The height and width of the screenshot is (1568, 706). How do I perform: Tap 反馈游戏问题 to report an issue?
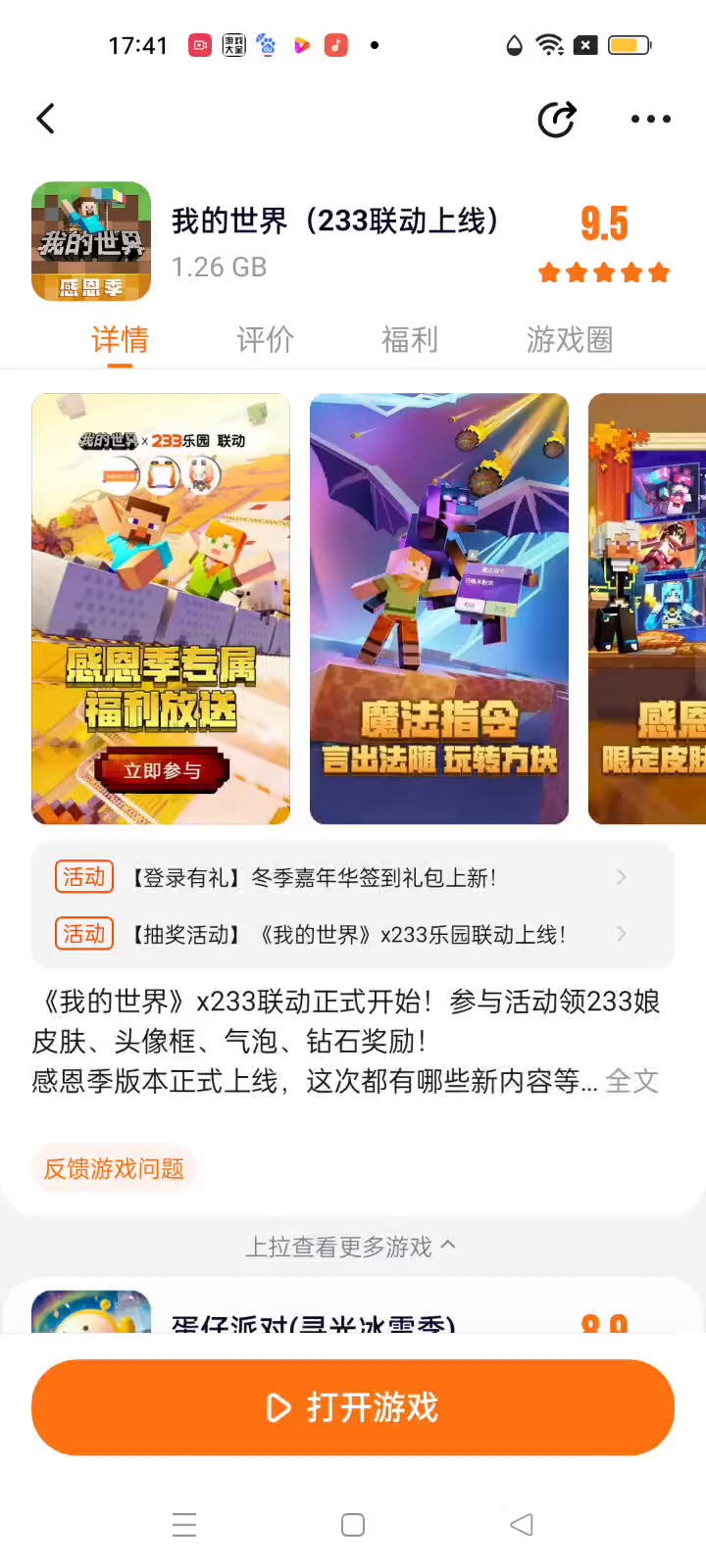114,1168
